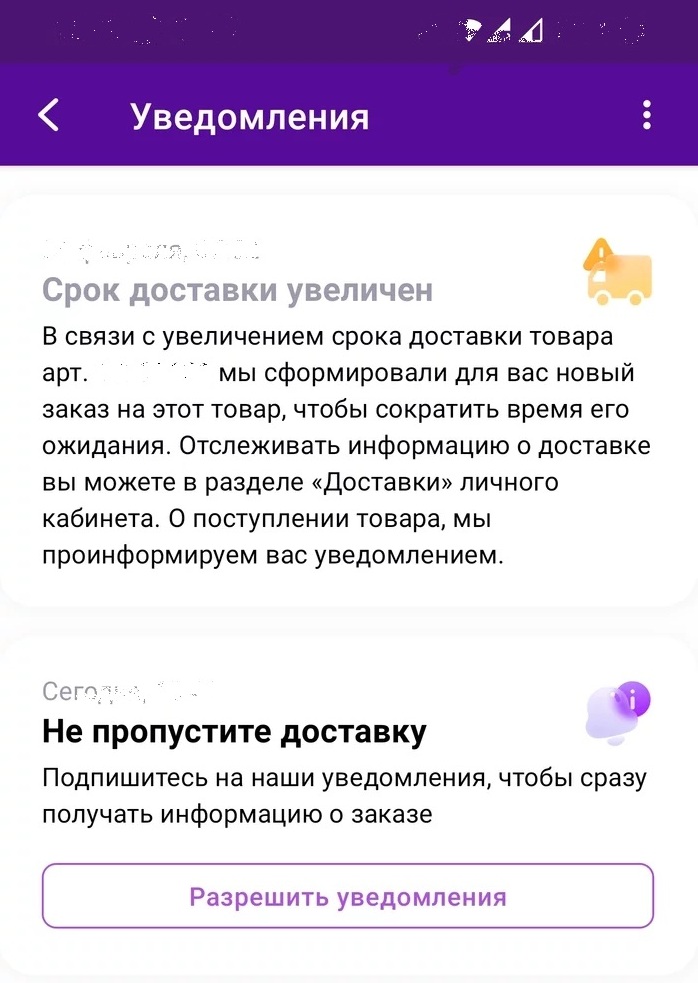Tap the Разрешить уведомления button
Screen dimensions: 698x983
click(x=347, y=896)
